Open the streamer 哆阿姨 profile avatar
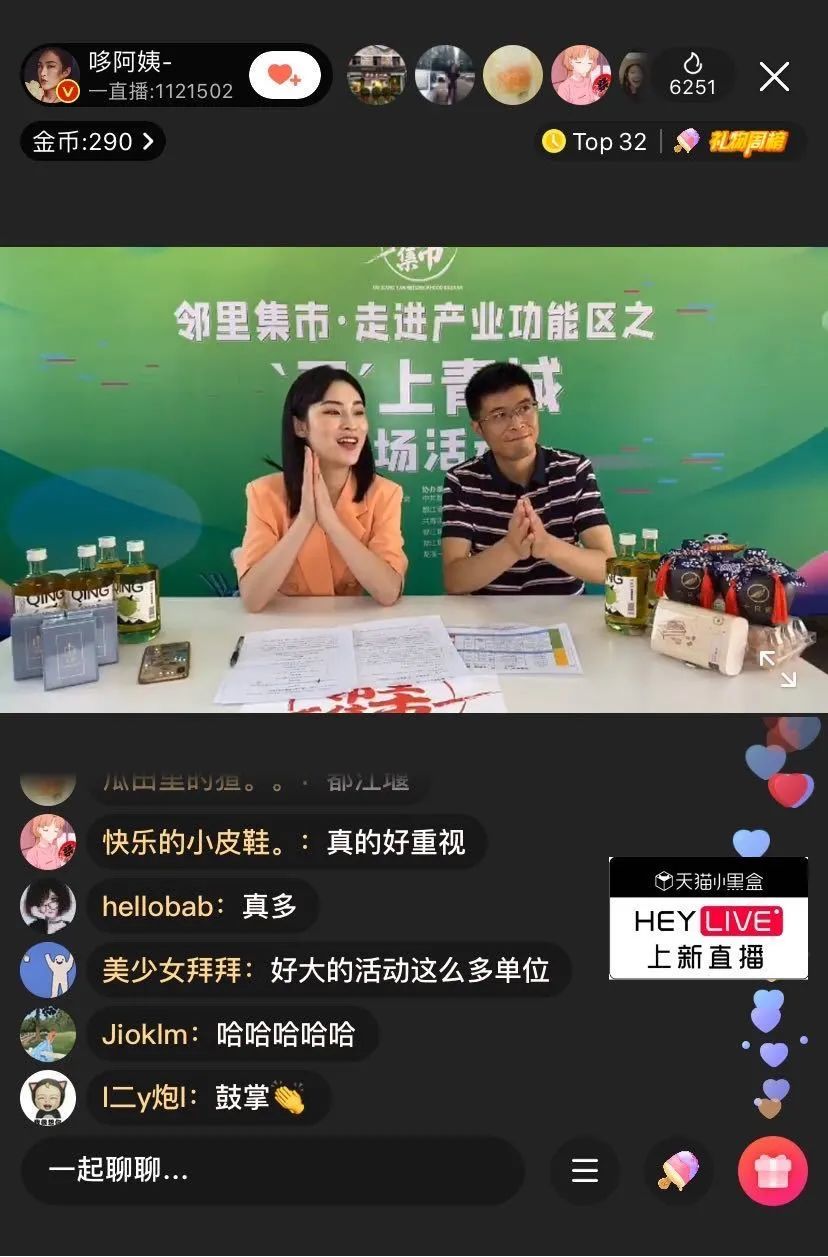 [51, 76]
